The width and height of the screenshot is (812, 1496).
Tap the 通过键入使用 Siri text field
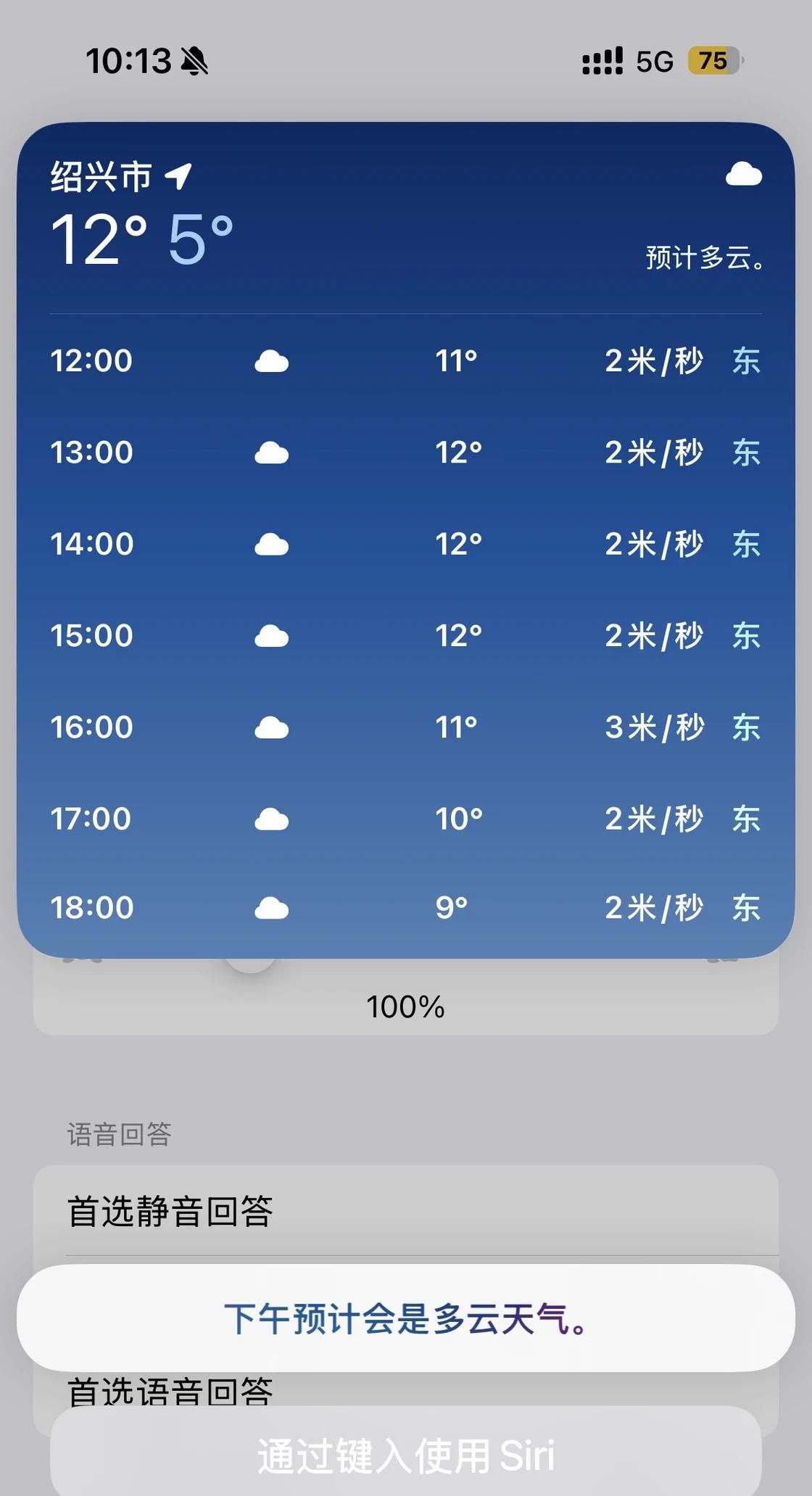(x=406, y=1455)
